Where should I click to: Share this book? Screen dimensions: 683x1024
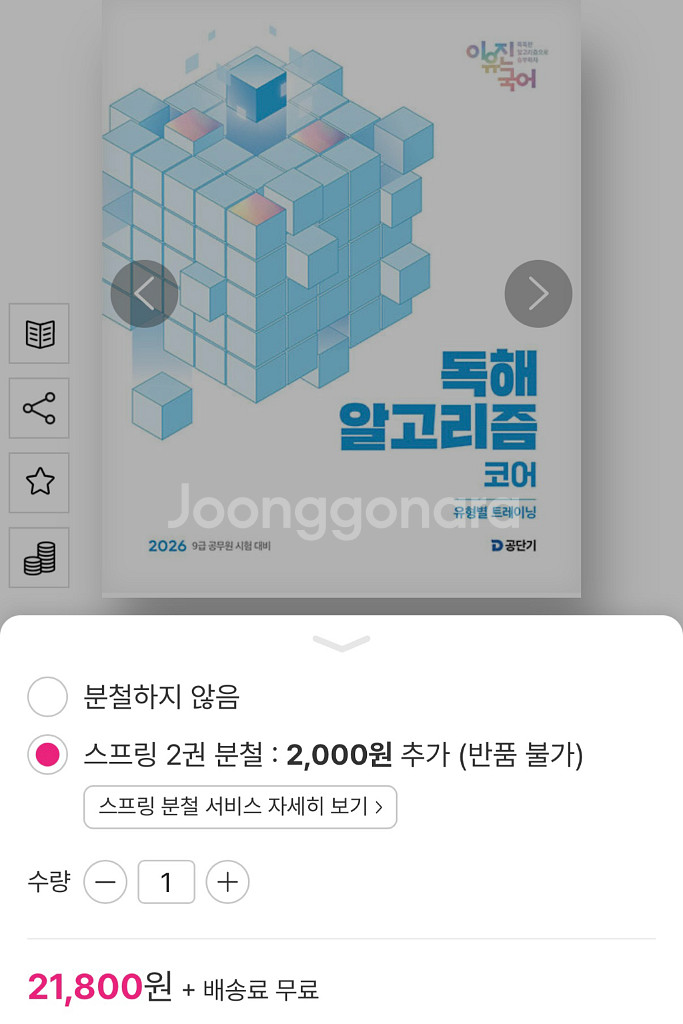pos(39,408)
